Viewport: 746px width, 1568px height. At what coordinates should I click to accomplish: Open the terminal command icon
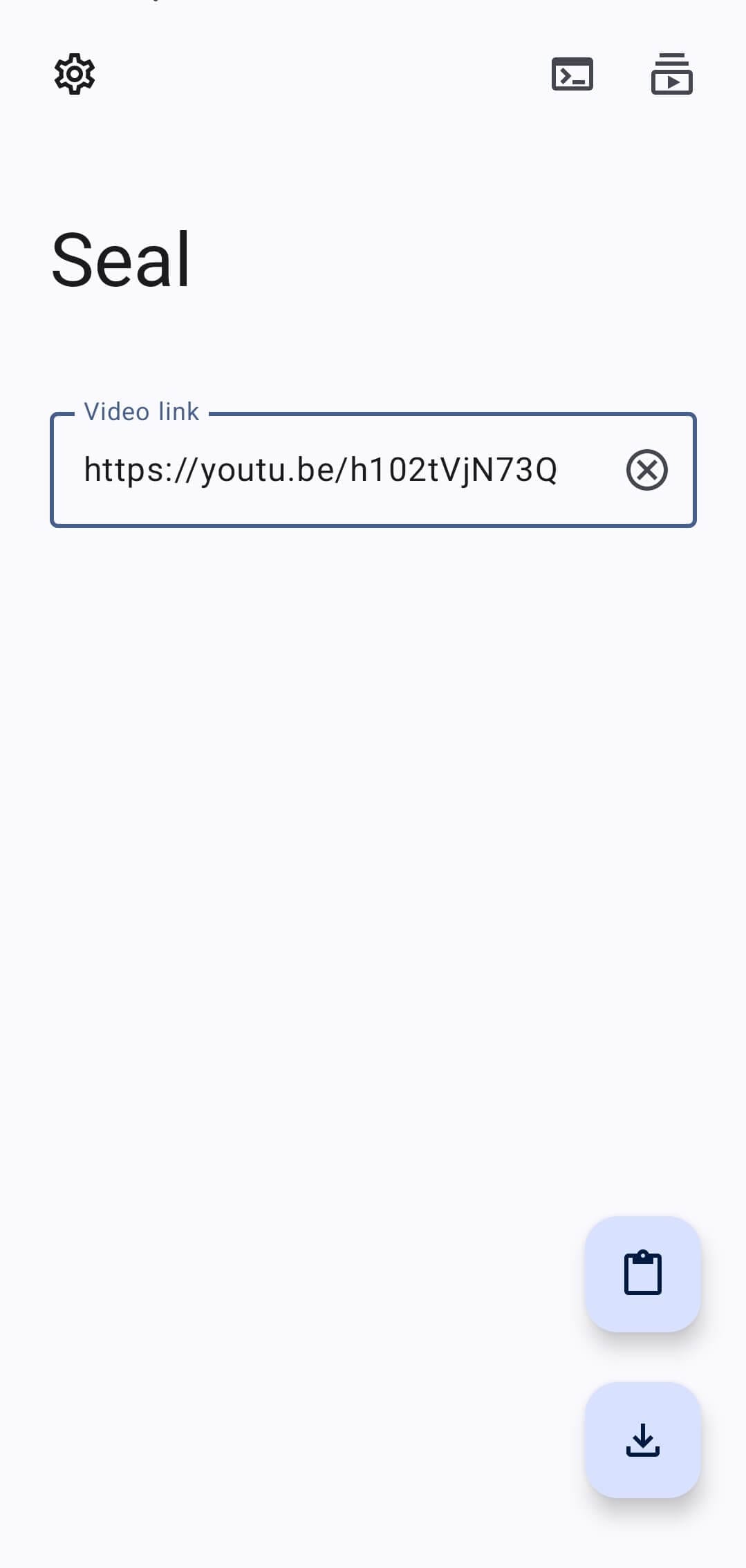pos(572,74)
